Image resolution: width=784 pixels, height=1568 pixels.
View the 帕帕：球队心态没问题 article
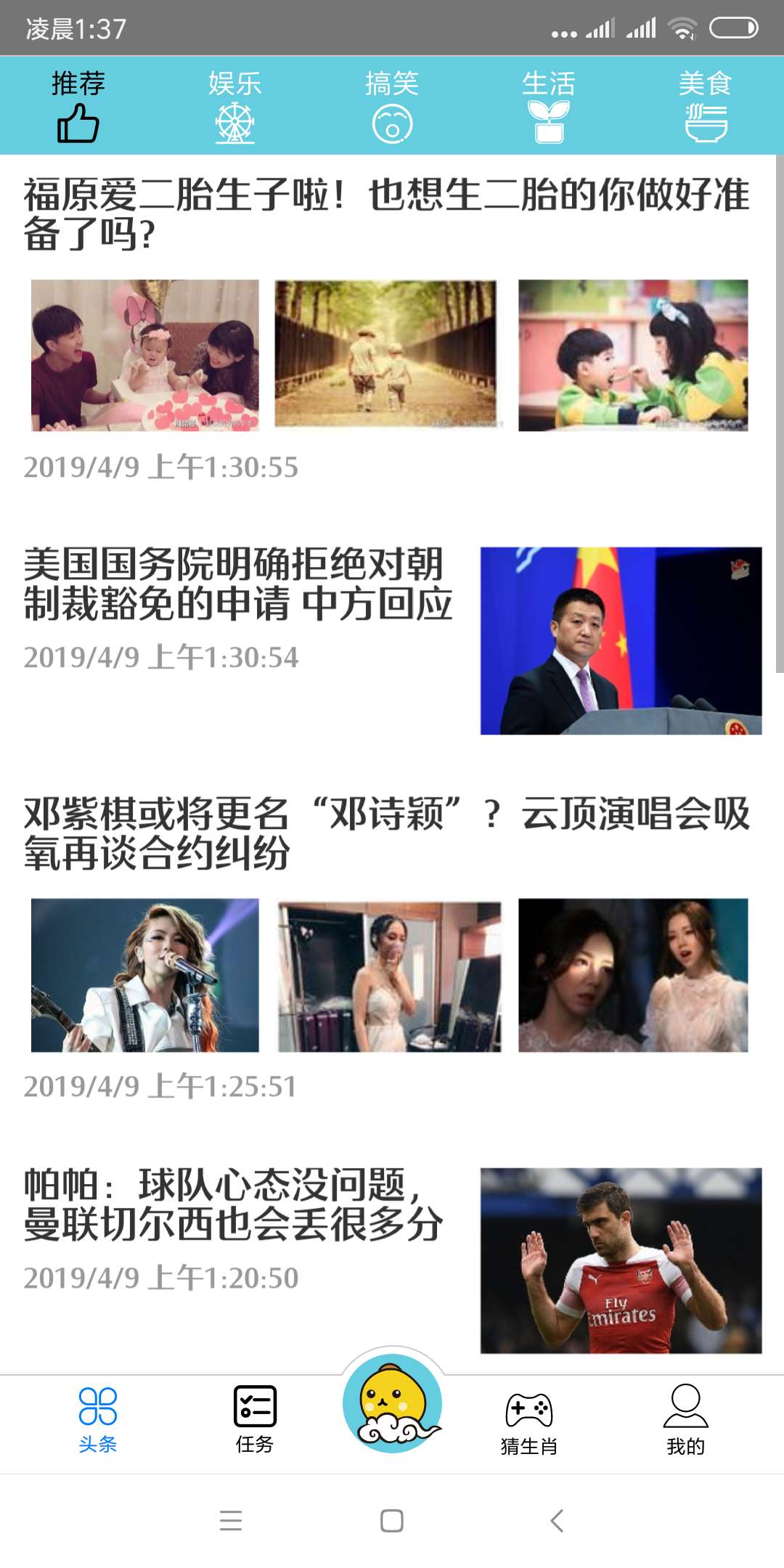pyautogui.click(x=234, y=1205)
